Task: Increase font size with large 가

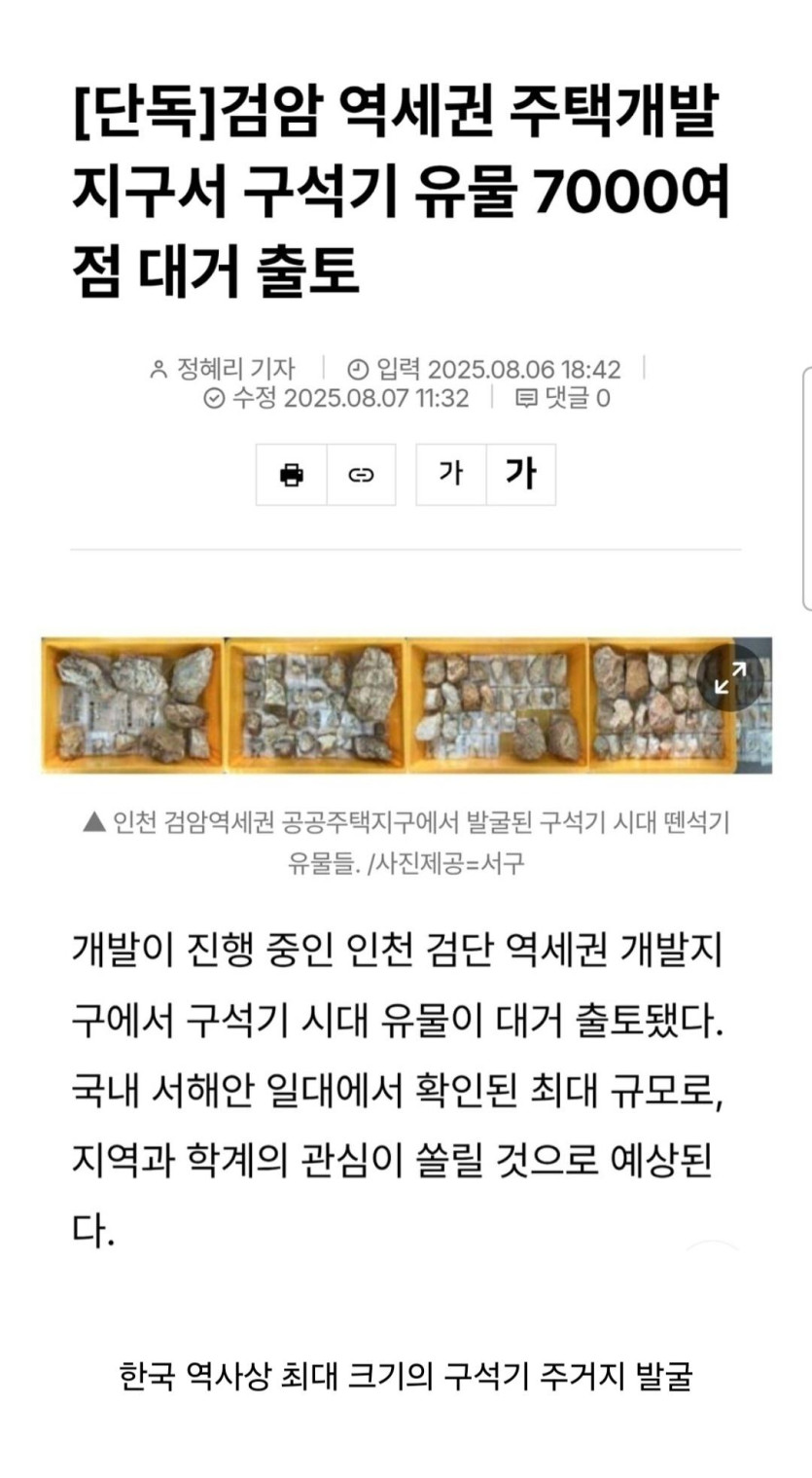Action: 520,475
